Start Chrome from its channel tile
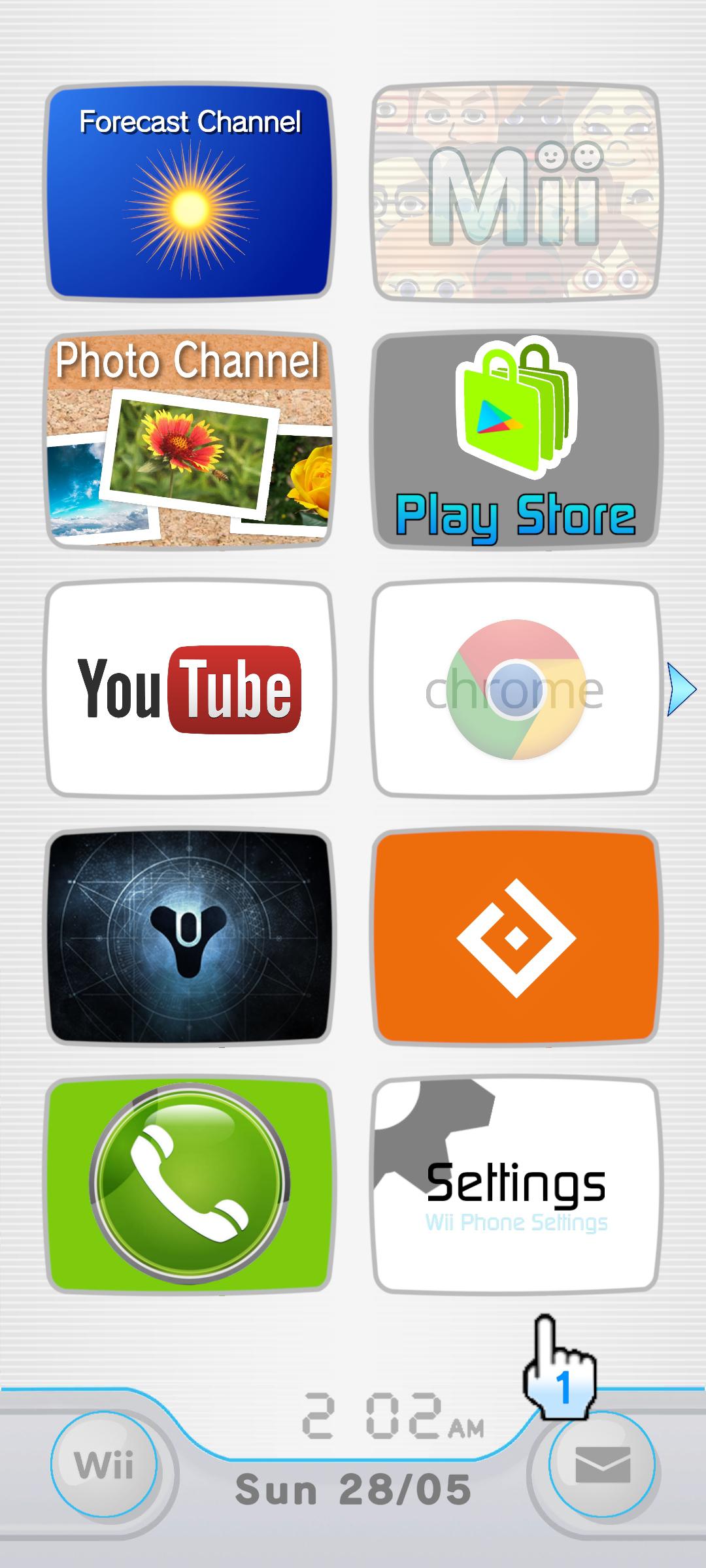706x1568 pixels. click(x=516, y=689)
